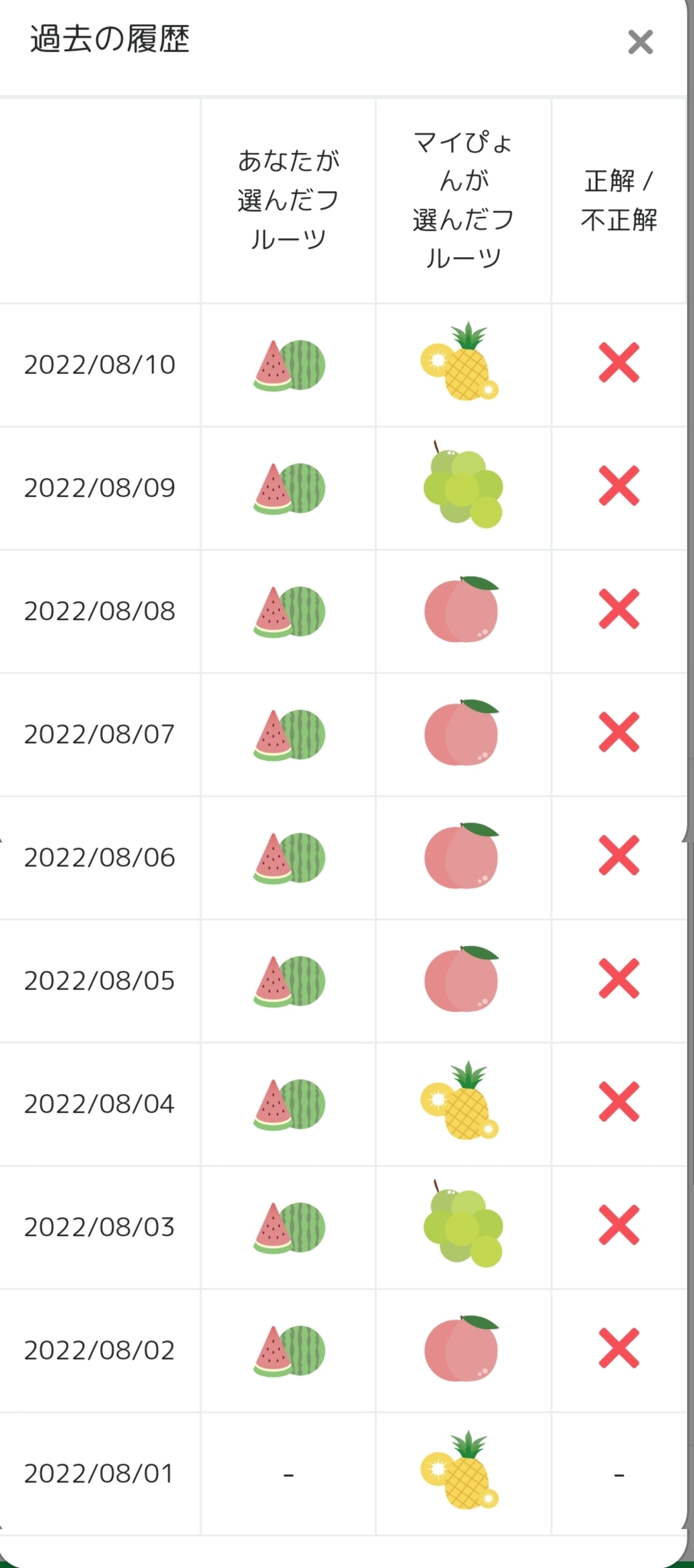The image size is (694, 1568).
Task: Close the 過去の履歴 history dialog
Action: pyautogui.click(x=640, y=42)
